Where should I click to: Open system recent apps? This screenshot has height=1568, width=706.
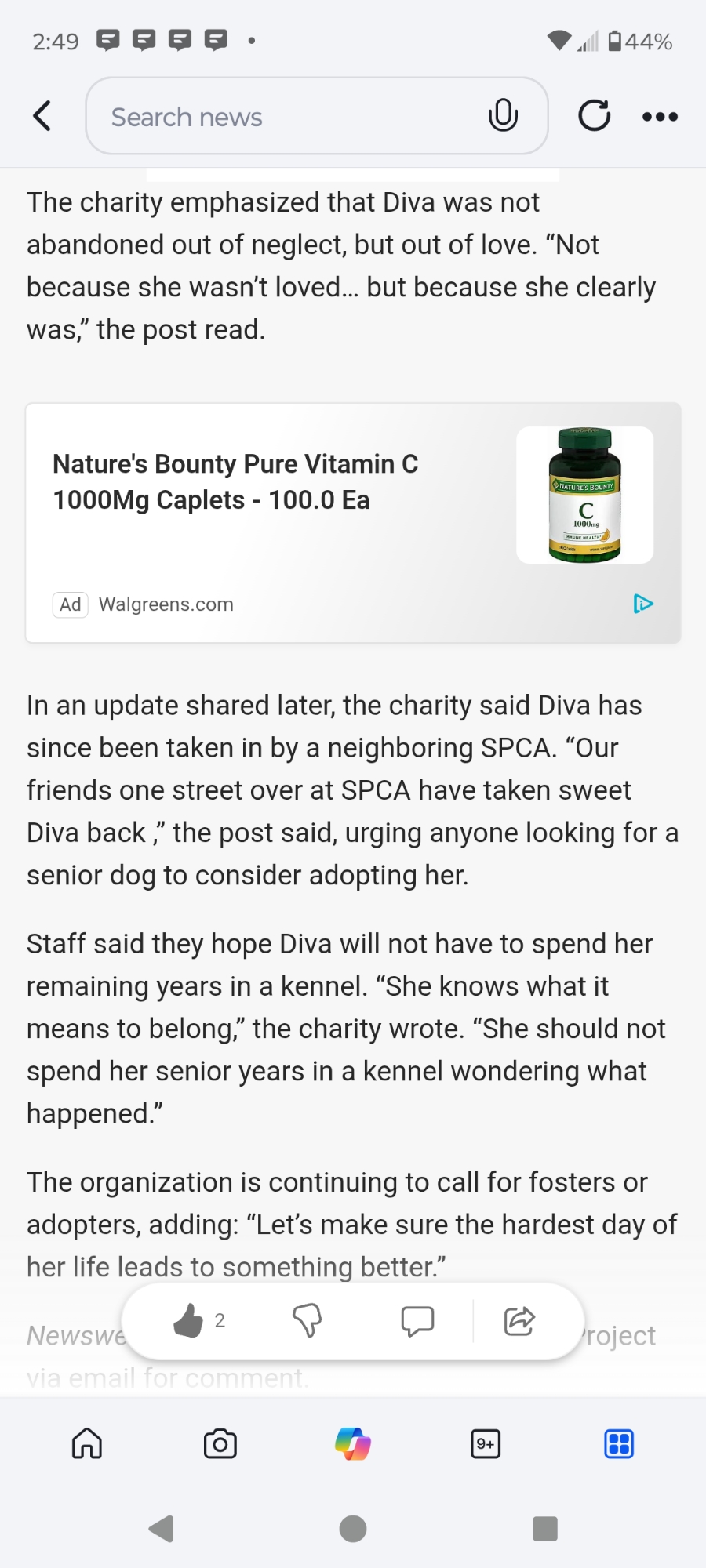click(x=544, y=1528)
